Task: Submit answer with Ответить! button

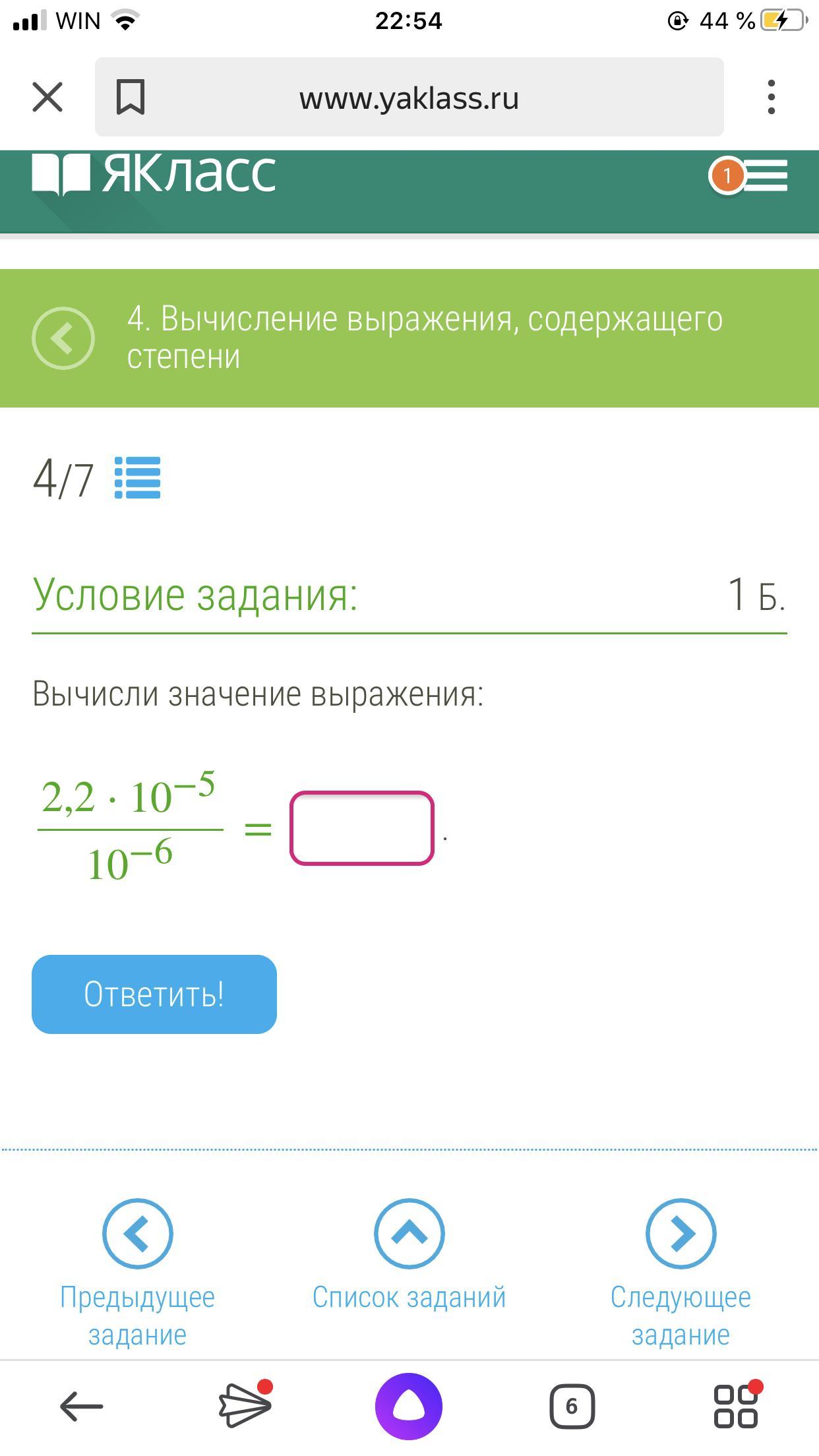Action: [x=154, y=994]
